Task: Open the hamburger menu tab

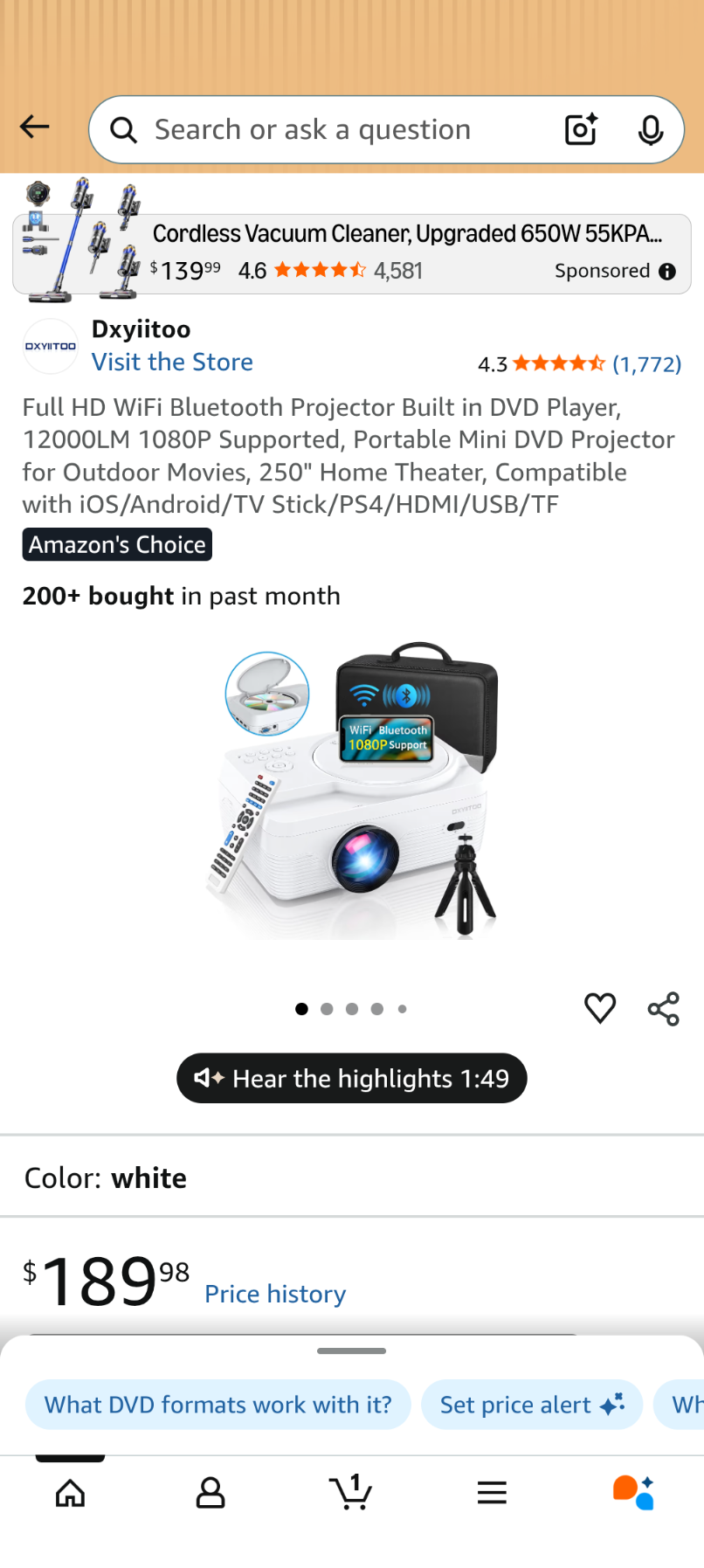Action: pos(492,1492)
